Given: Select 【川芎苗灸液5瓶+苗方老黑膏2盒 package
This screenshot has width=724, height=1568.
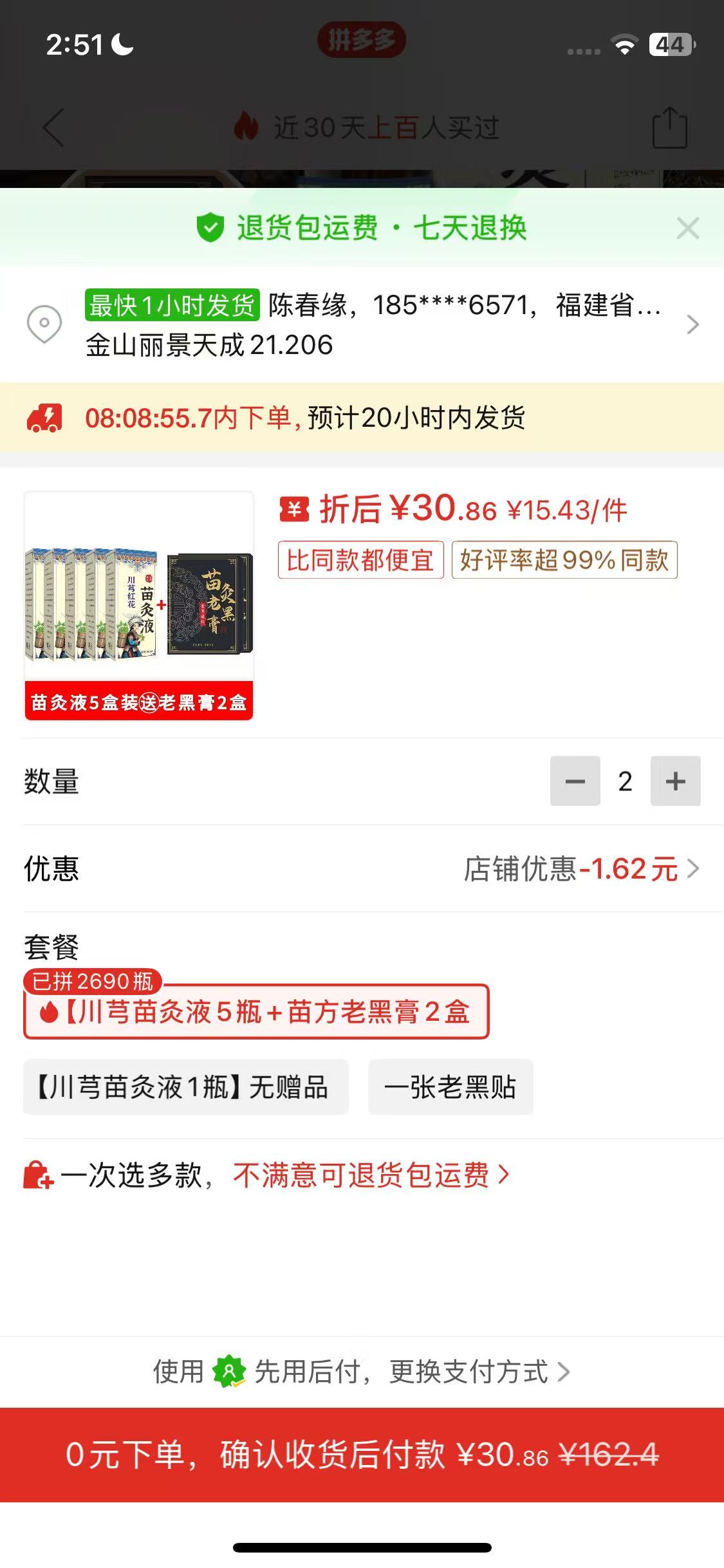Looking at the screenshot, I should pos(256,1012).
